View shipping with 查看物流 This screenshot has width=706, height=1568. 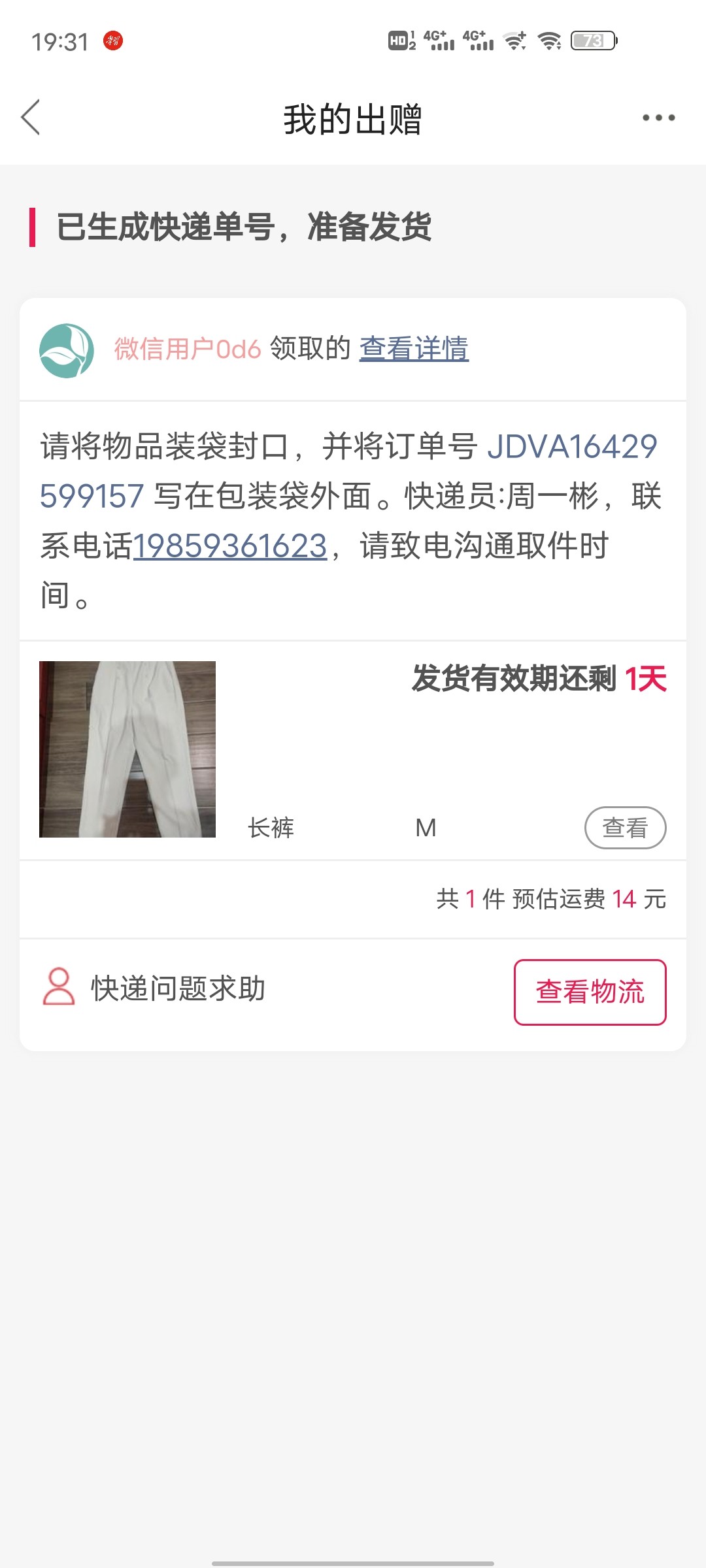[x=590, y=992]
